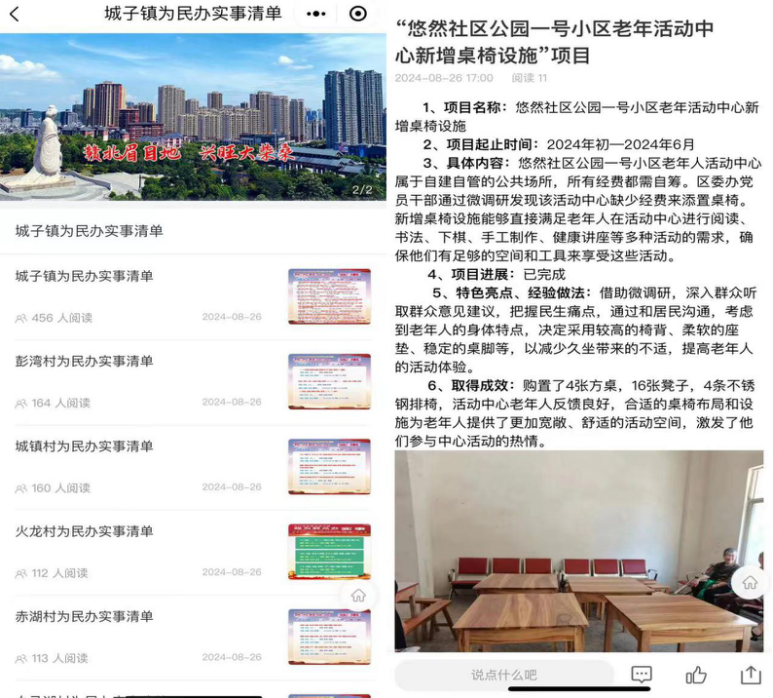Tap the 说点什么吧 comment field
The width and height of the screenshot is (773, 698).
pos(504,675)
